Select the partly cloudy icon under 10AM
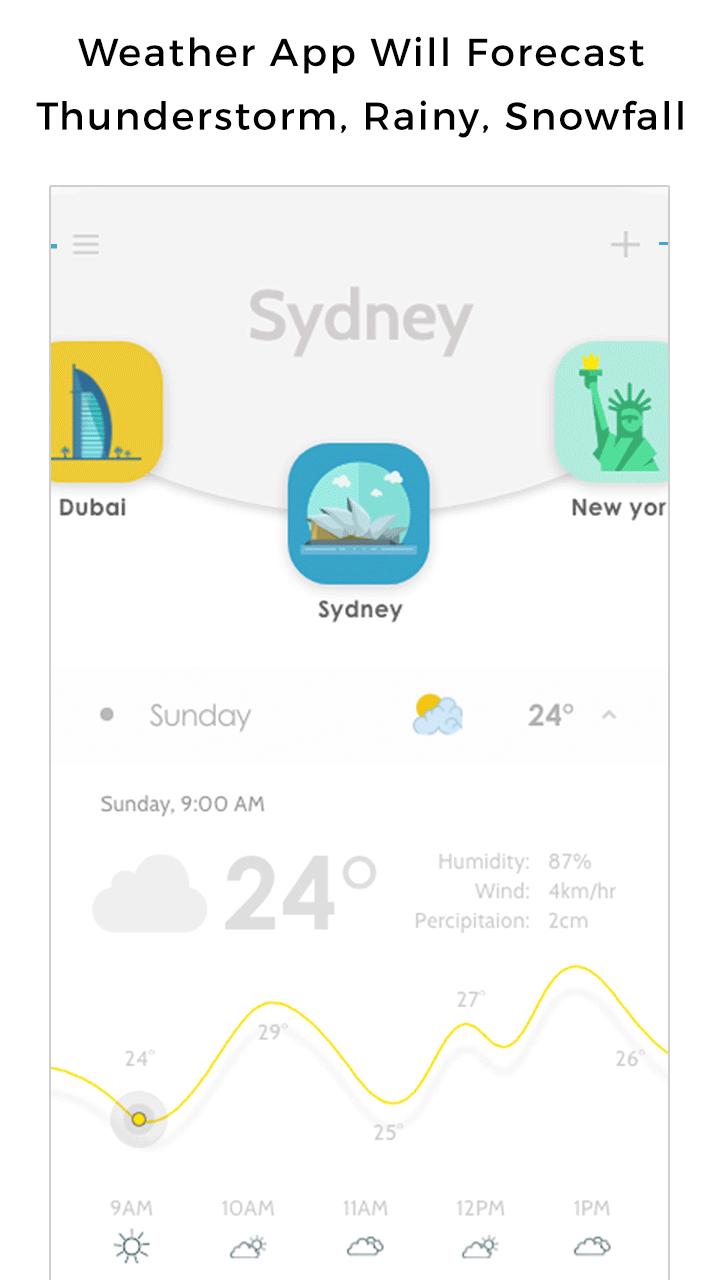Image resolution: width=720 pixels, height=1280 pixels. [249, 1246]
